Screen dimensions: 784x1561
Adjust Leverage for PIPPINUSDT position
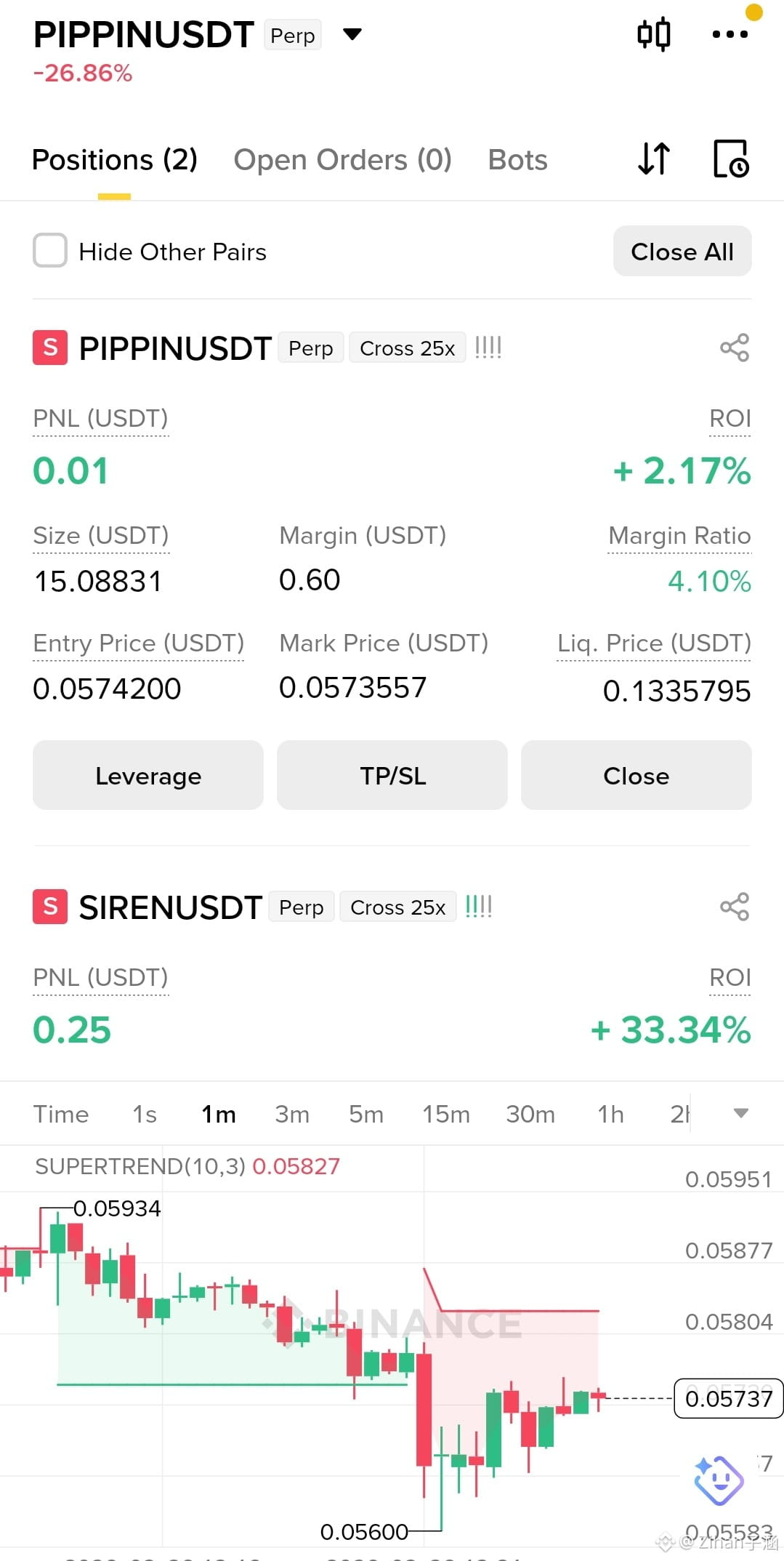(148, 776)
